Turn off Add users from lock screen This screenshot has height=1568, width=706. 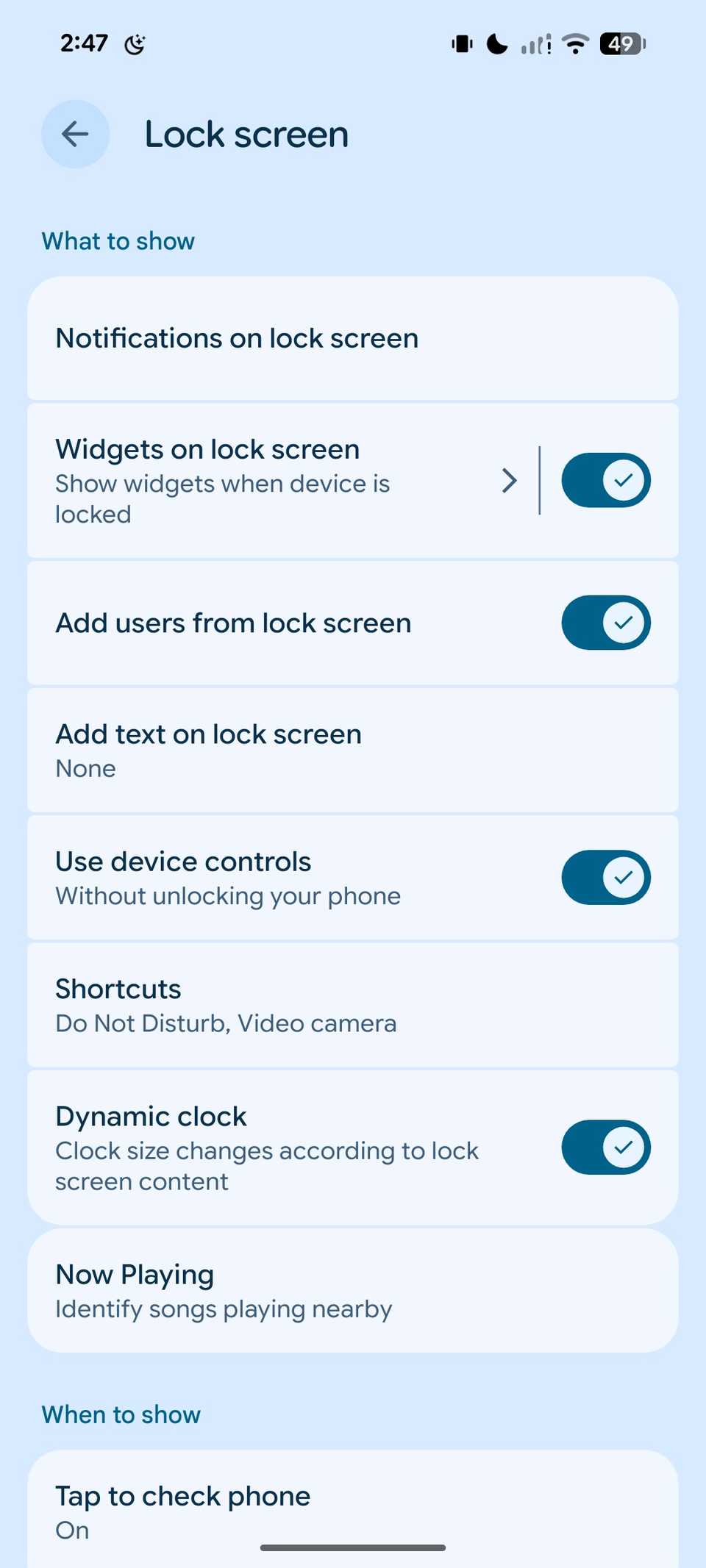point(605,622)
